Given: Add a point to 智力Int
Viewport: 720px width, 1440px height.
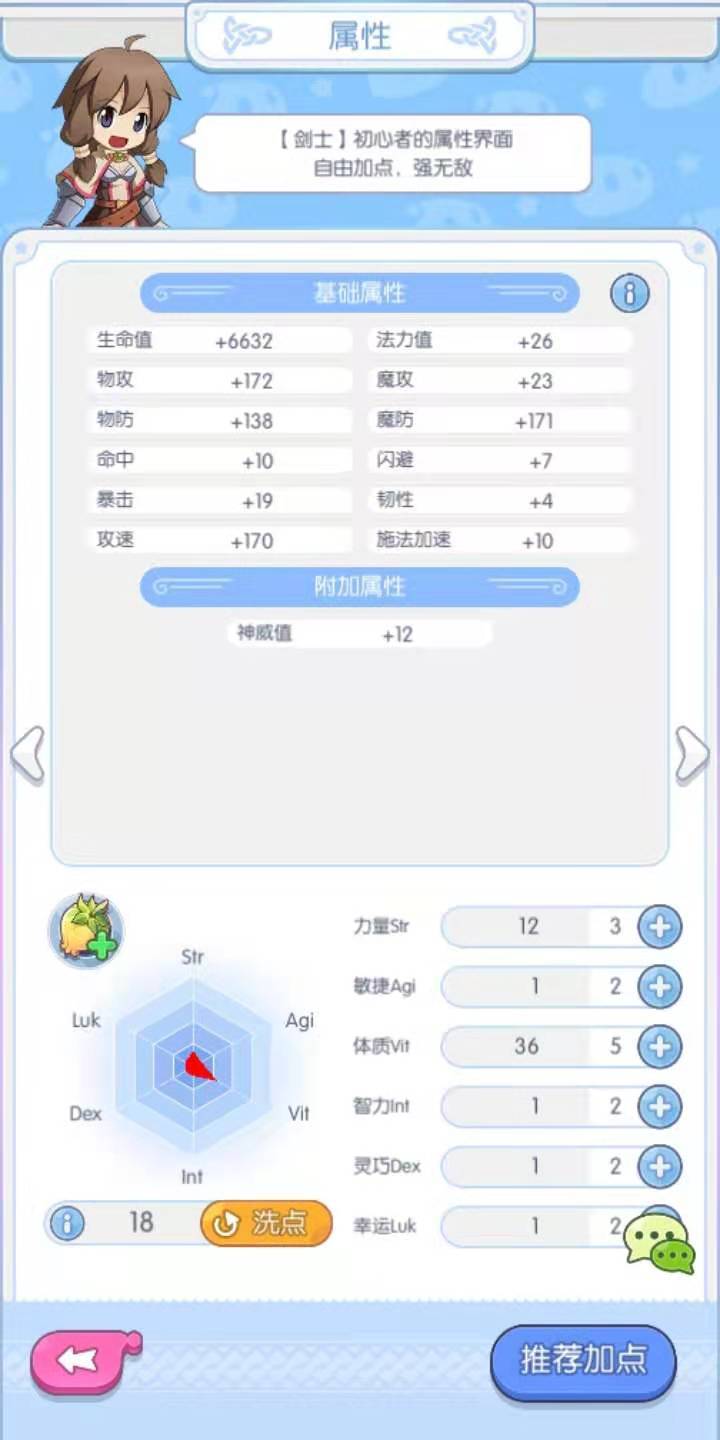Looking at the screenshot, I should pos(659,1107).
